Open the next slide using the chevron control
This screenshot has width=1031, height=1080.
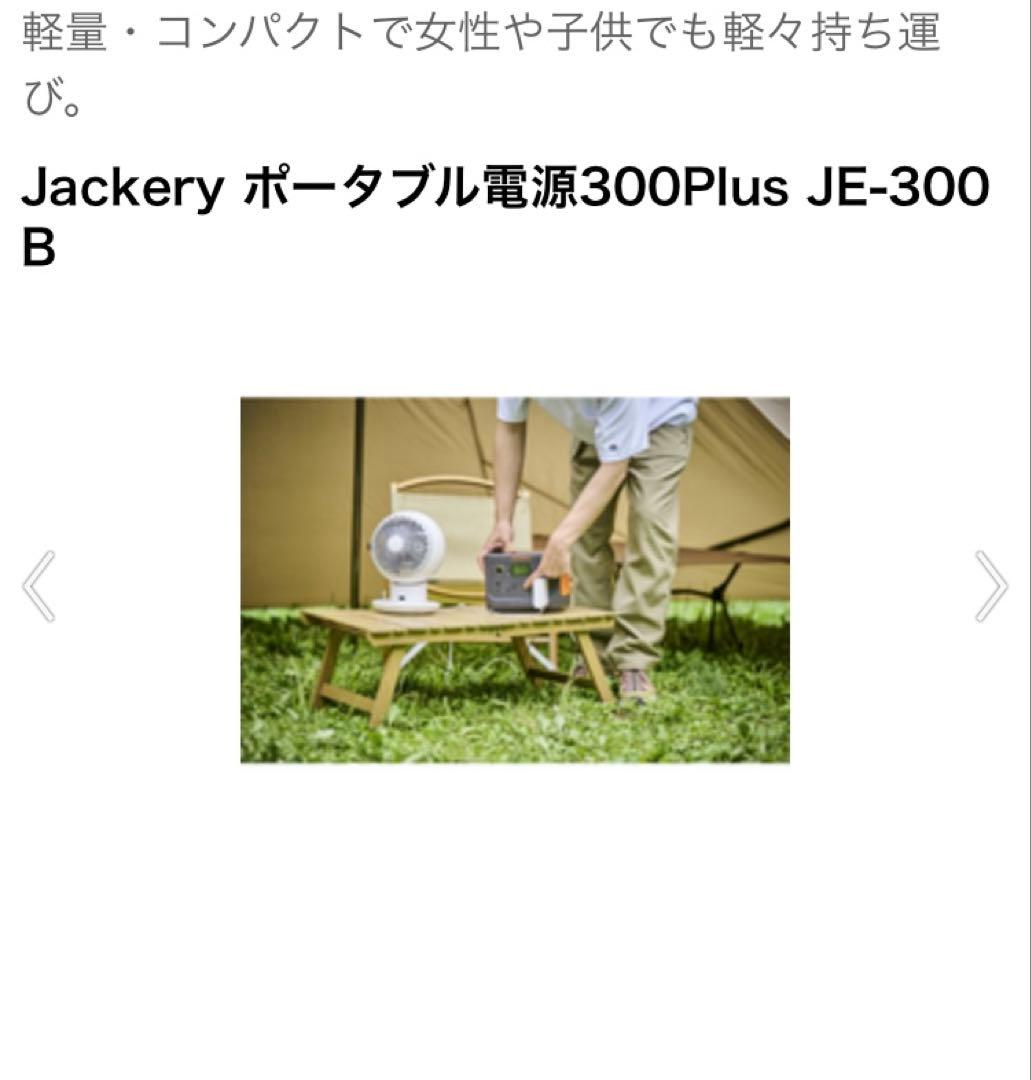(991, 584)
